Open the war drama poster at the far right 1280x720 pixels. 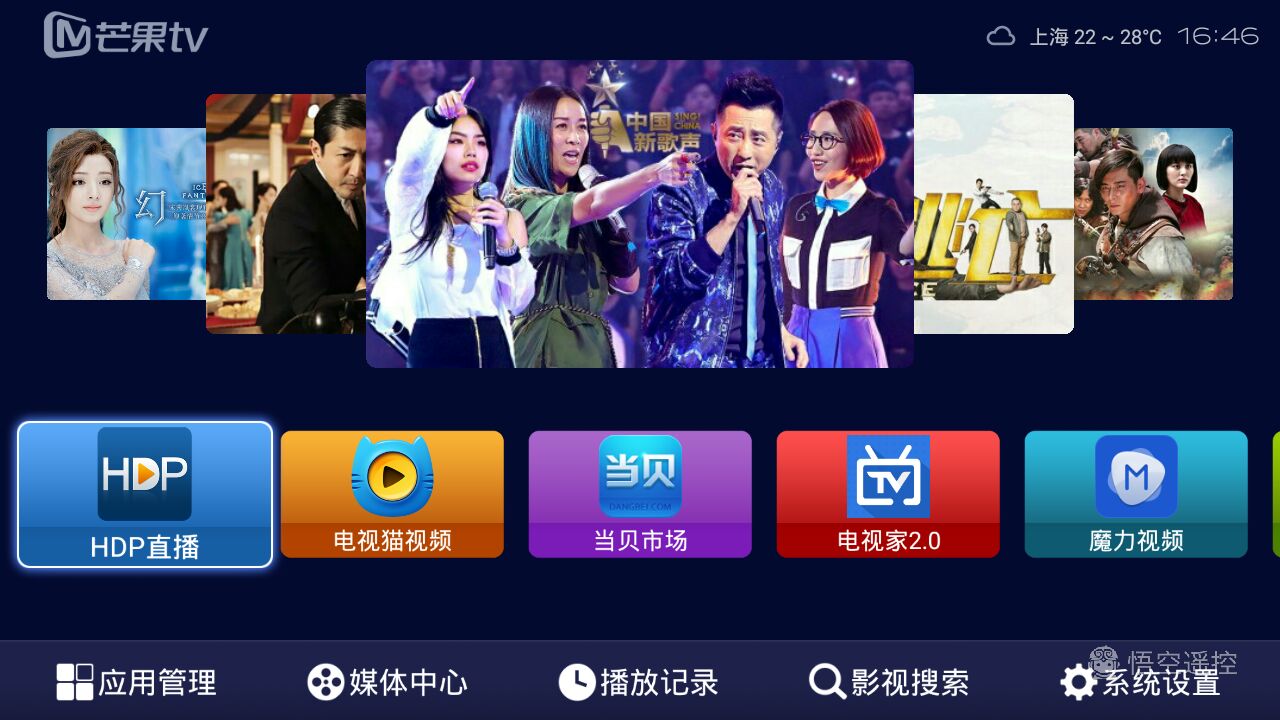click(1153, 214)
